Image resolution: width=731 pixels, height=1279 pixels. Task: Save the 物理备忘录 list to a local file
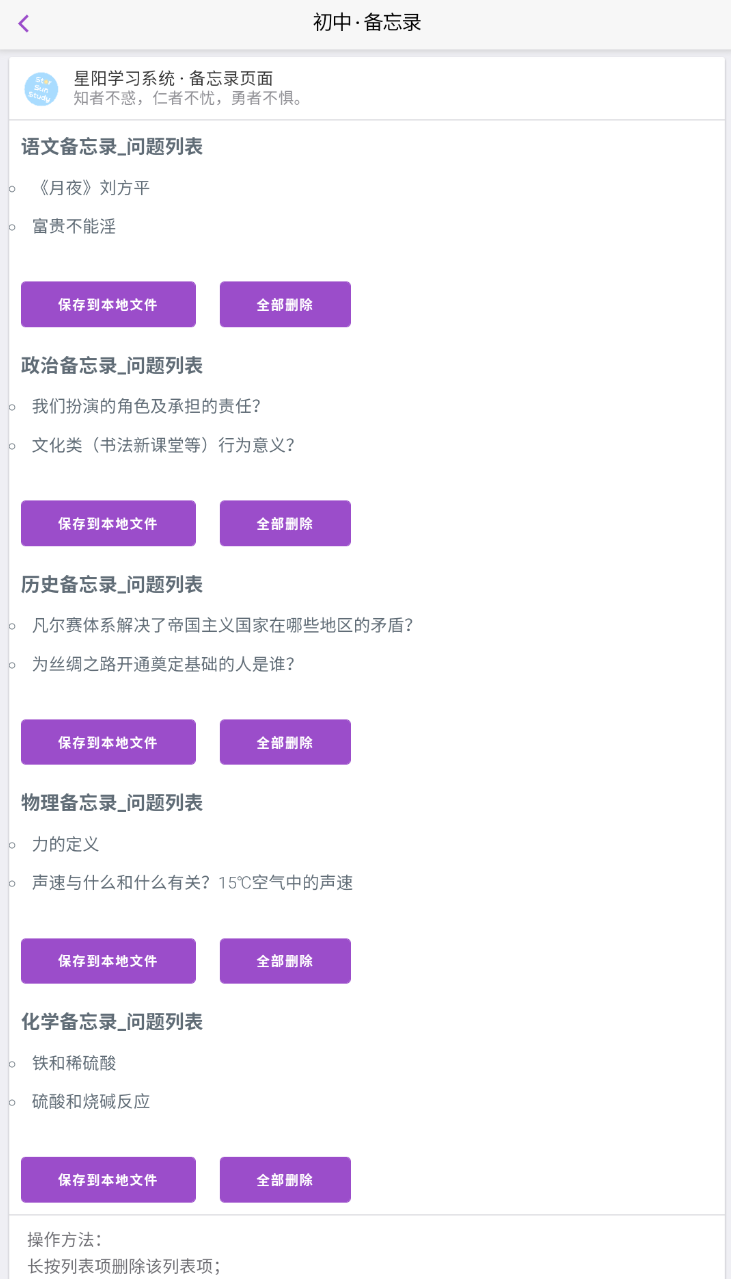coord(108,961)
